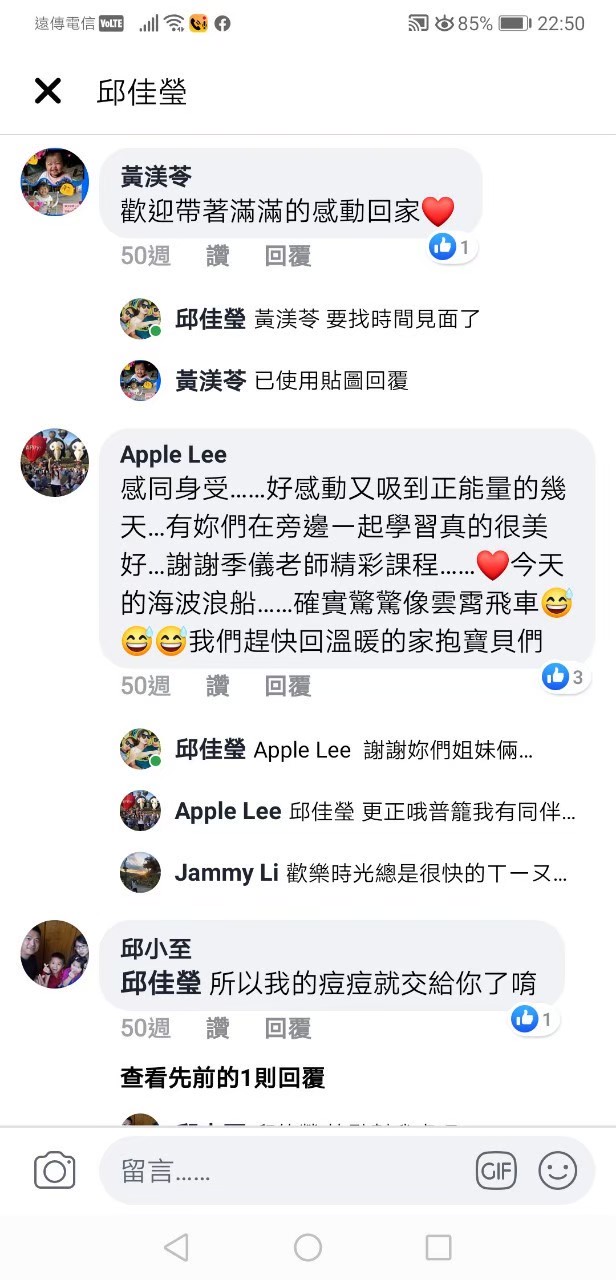Reply to 邱小至's comment
616x1280 pixels.
pyautogui.click(x=288, y=1028)
